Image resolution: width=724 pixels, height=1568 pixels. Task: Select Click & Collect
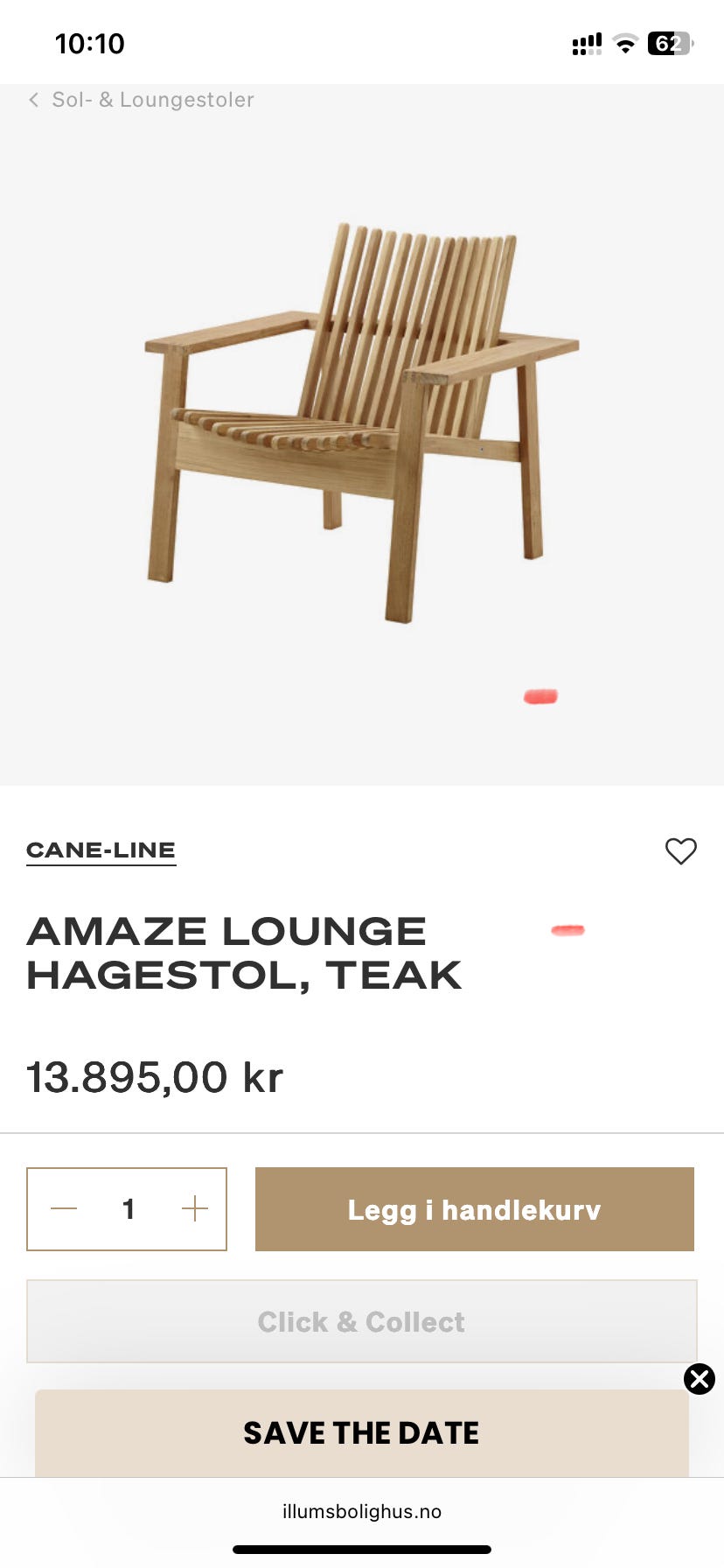pos(360,1322)
